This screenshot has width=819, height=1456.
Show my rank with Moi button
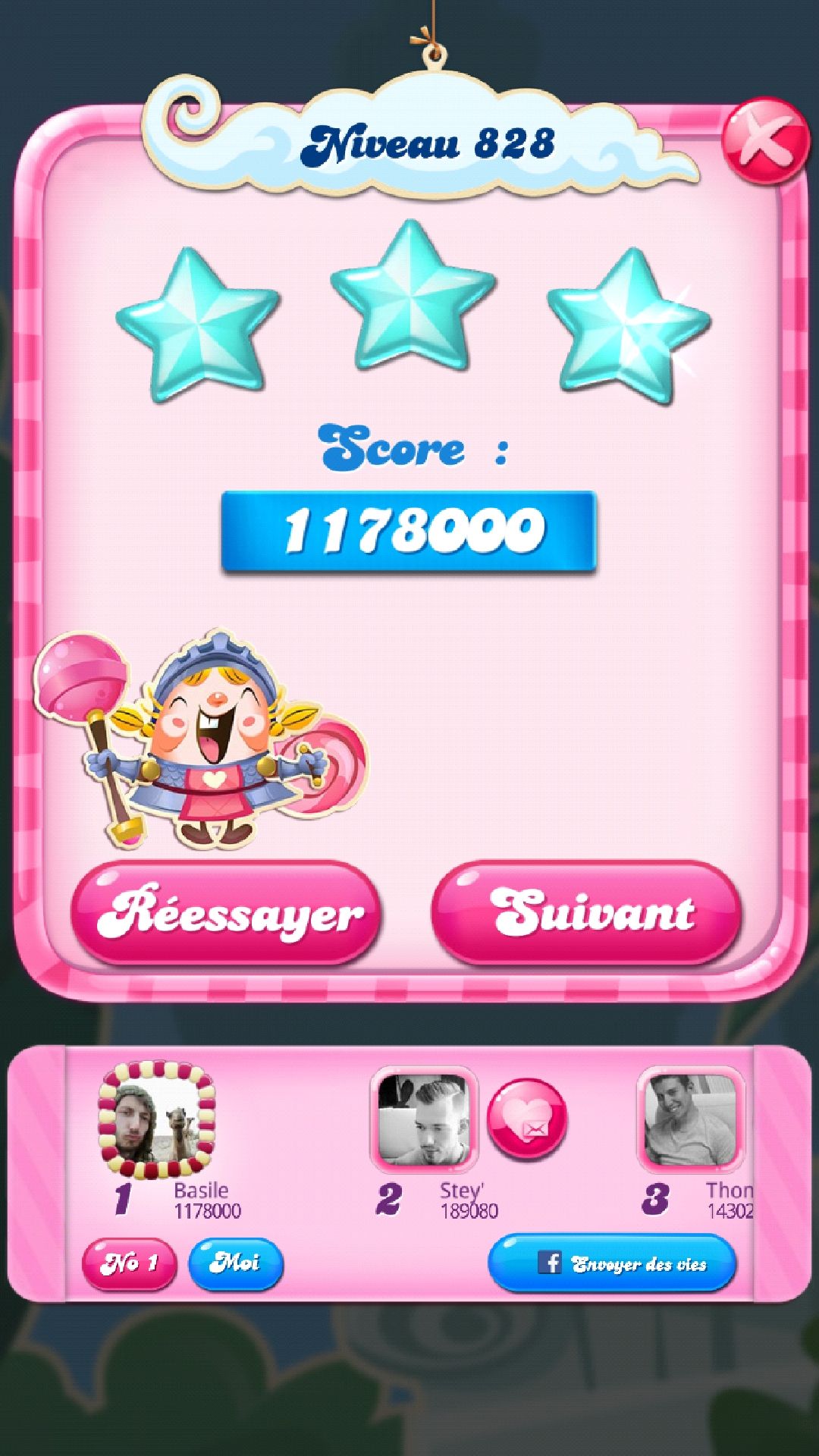coord(235,1263)
